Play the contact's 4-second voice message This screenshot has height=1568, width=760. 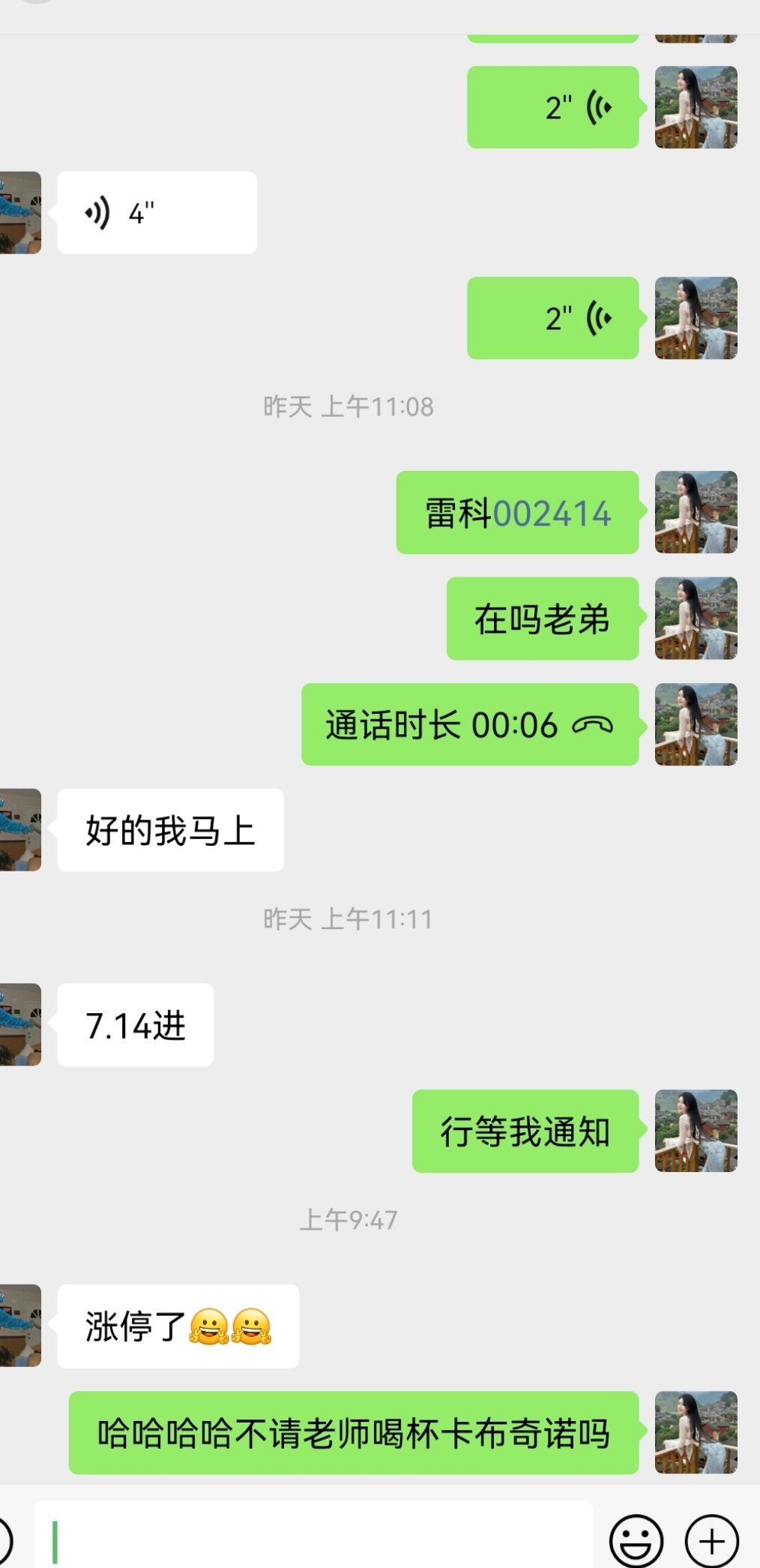click(x=156, y=211)
